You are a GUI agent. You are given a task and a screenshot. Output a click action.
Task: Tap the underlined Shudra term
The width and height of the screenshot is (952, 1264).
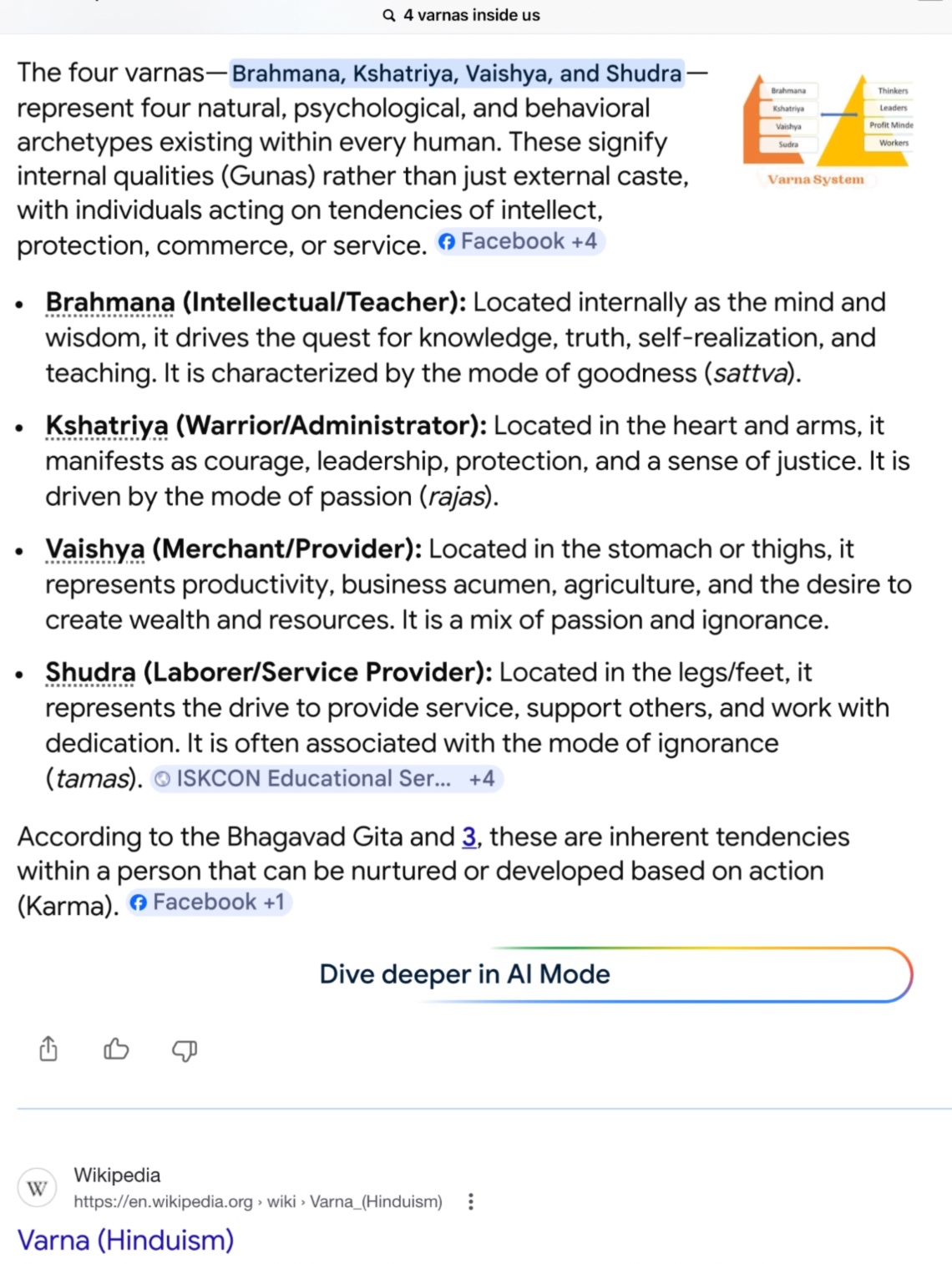tap(90, 672)
